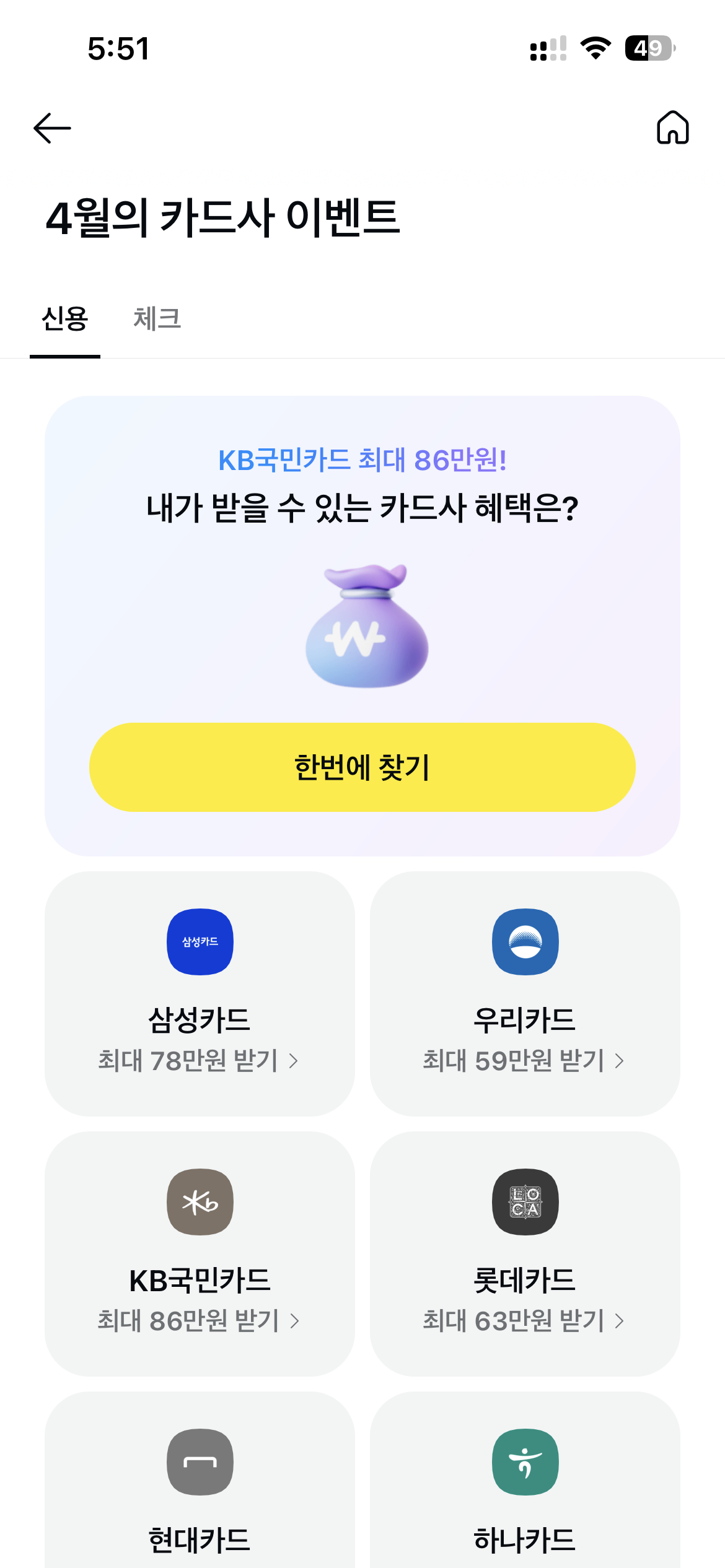Open the 현대카드 event card
This screenshot has height=1568, width=725.
pos(200,1480)
